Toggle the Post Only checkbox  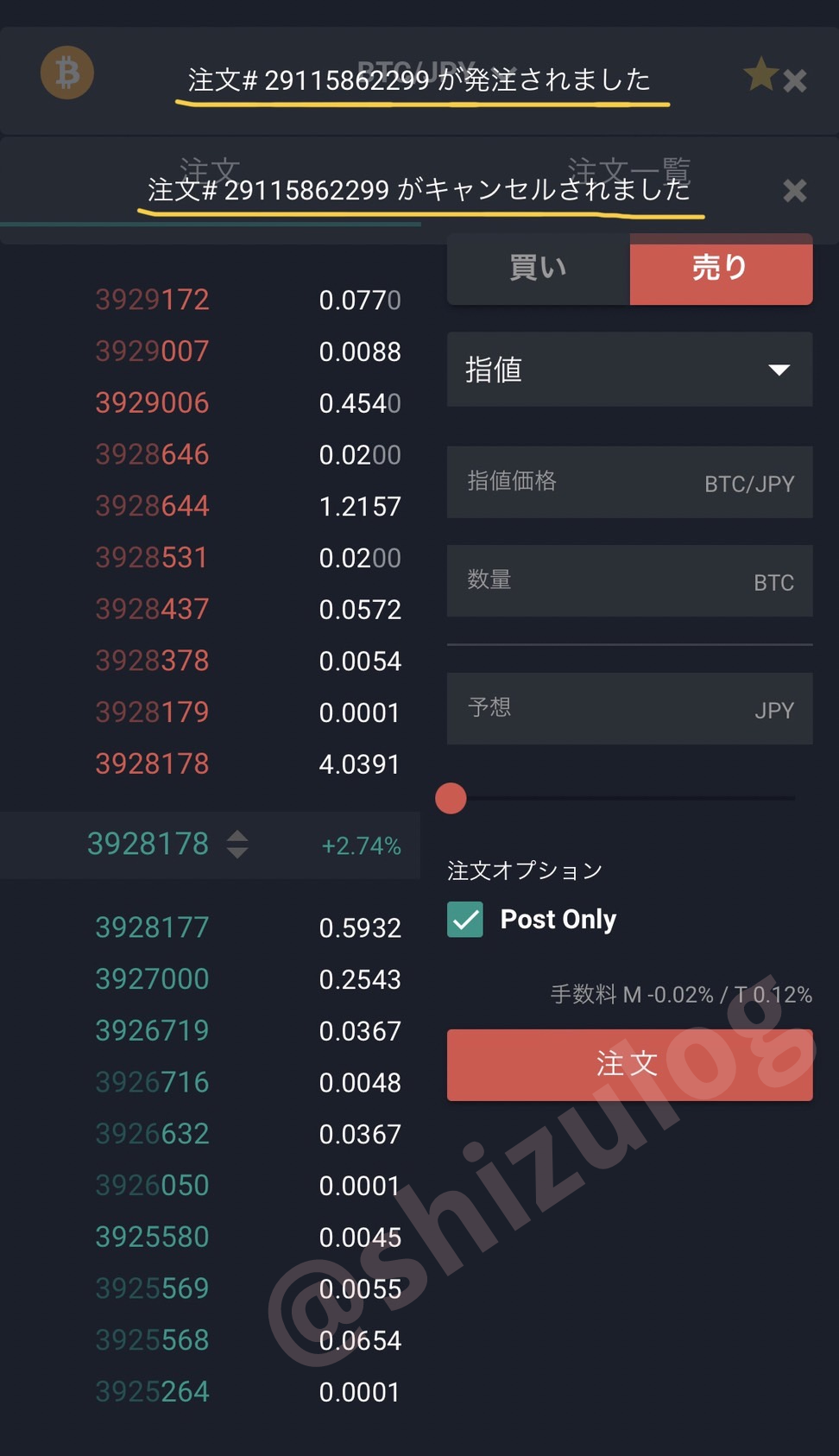point(464,921)
